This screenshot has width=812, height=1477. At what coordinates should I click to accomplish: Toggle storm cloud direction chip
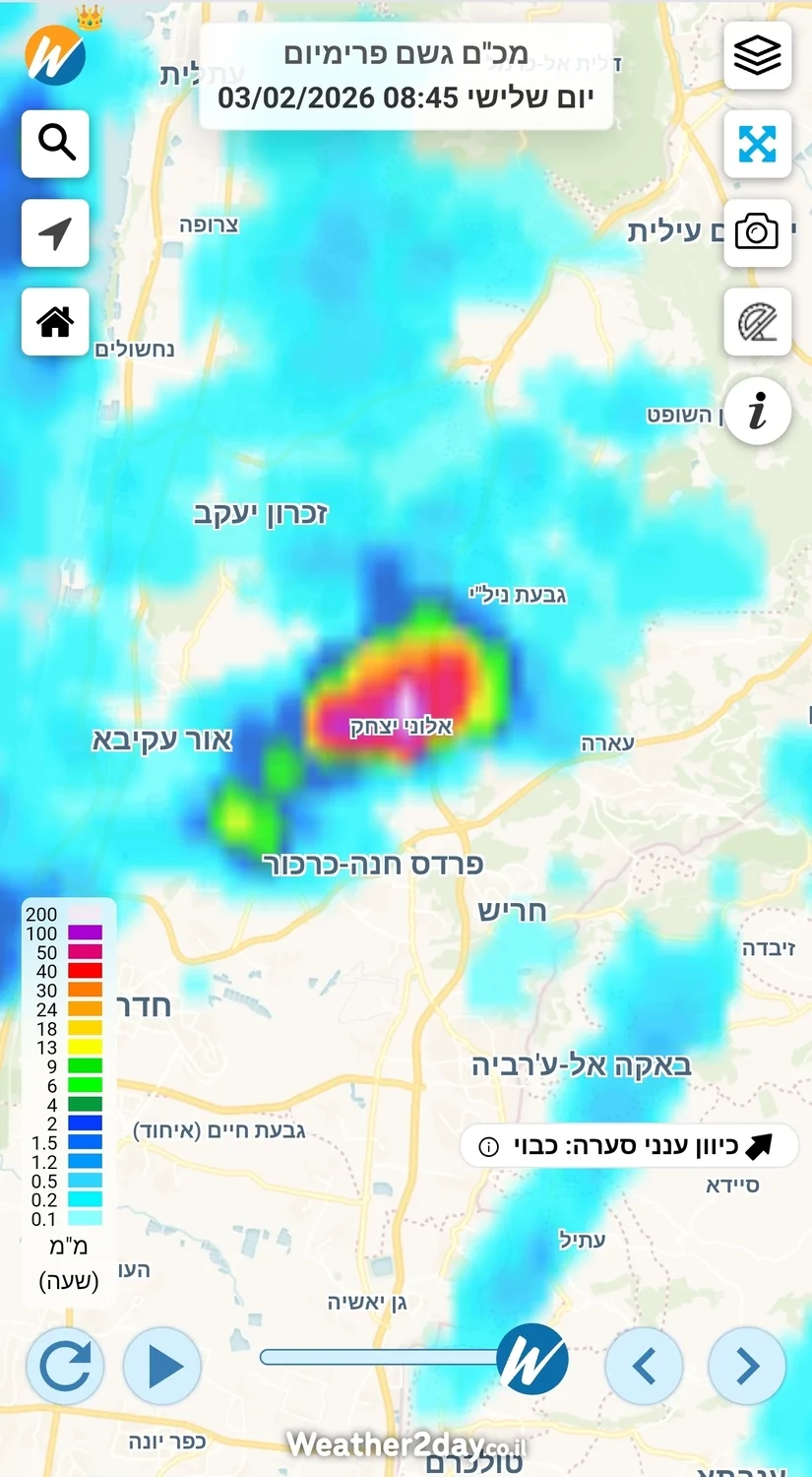(629, 1146)
